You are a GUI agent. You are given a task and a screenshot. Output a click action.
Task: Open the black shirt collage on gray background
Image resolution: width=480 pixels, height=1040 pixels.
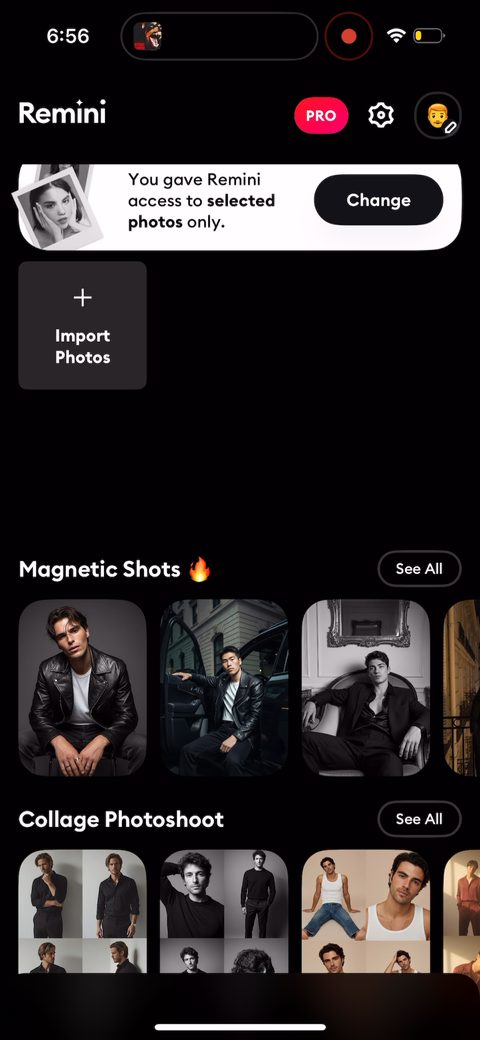(x=82, y=911)
